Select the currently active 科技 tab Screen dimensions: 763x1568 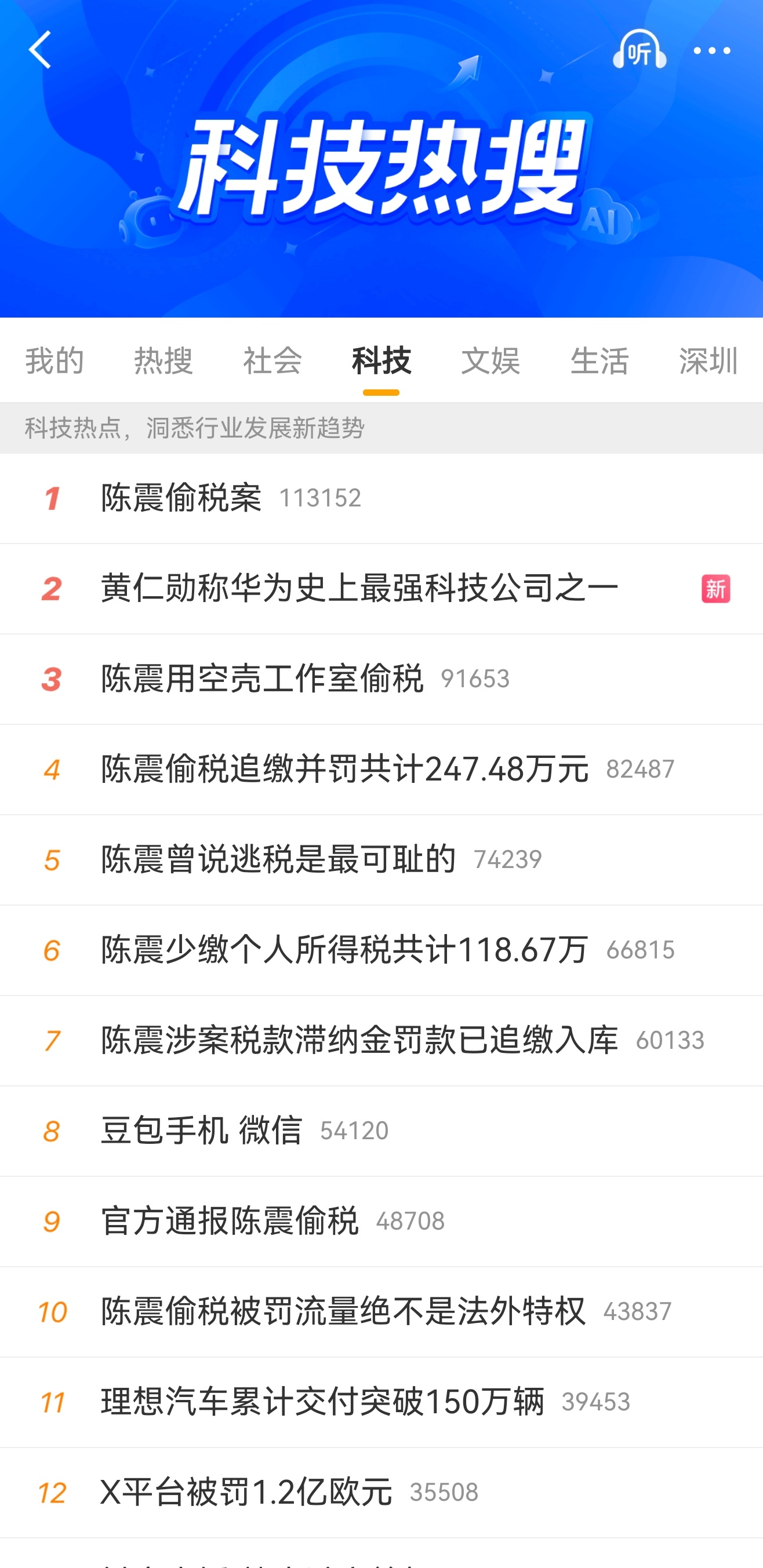(x=380, y=362)
